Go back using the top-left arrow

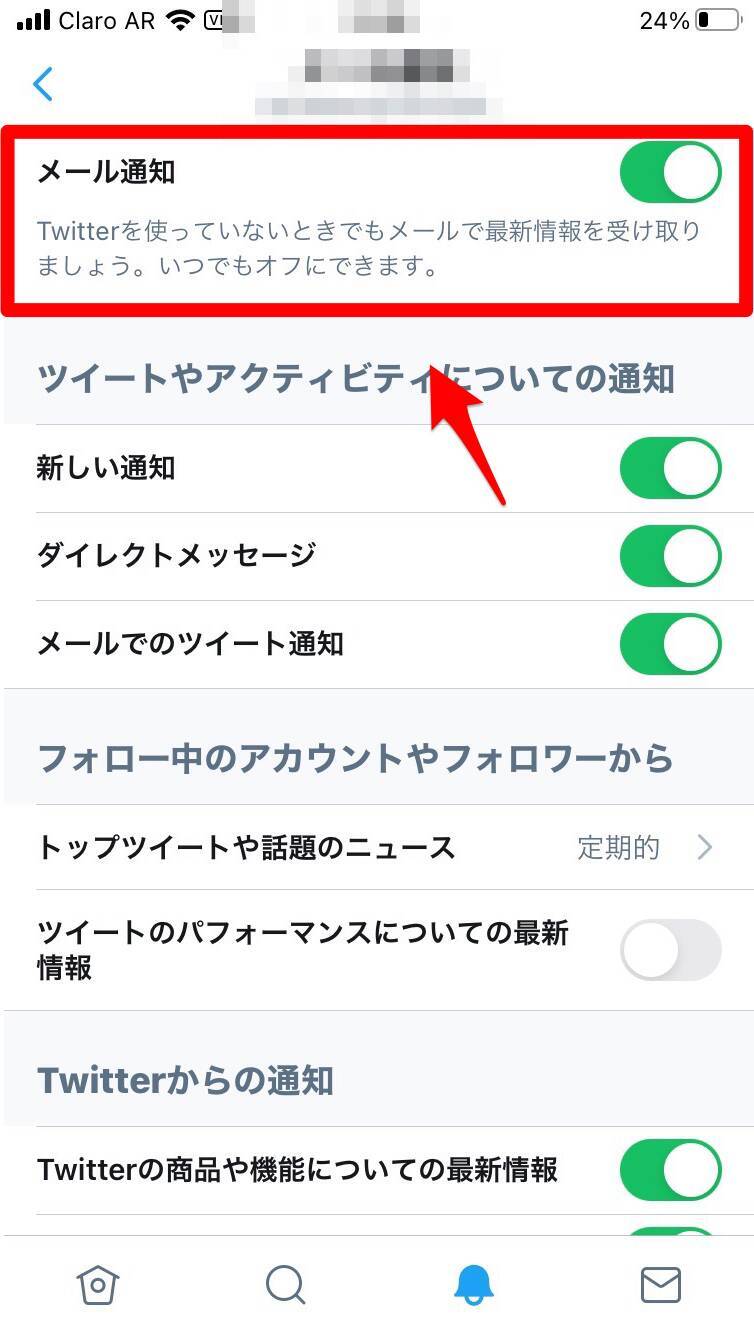[x=42, y=84]
